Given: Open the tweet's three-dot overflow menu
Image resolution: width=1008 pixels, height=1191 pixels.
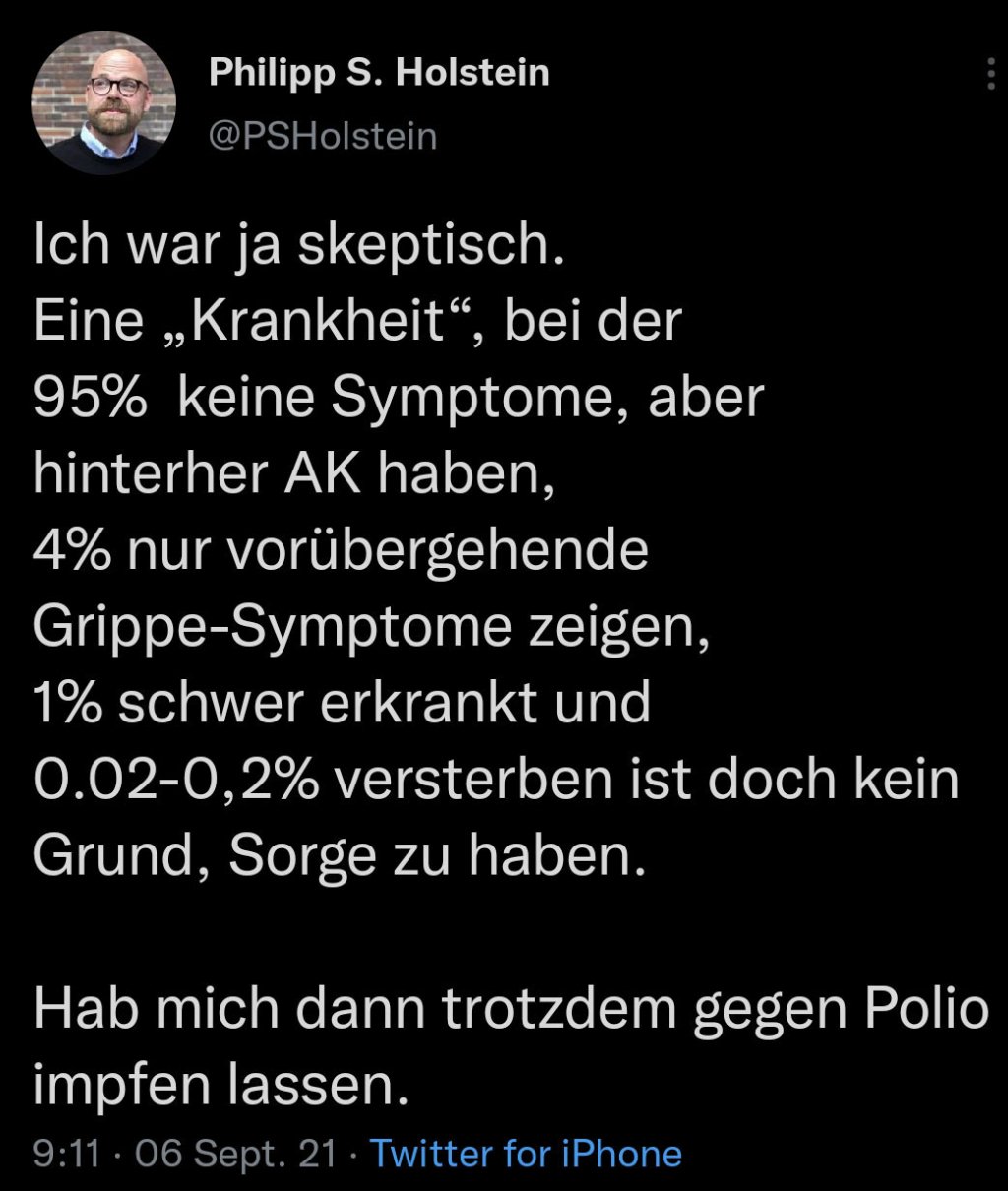Looking at the screenshot, I should tap(990, 75).
